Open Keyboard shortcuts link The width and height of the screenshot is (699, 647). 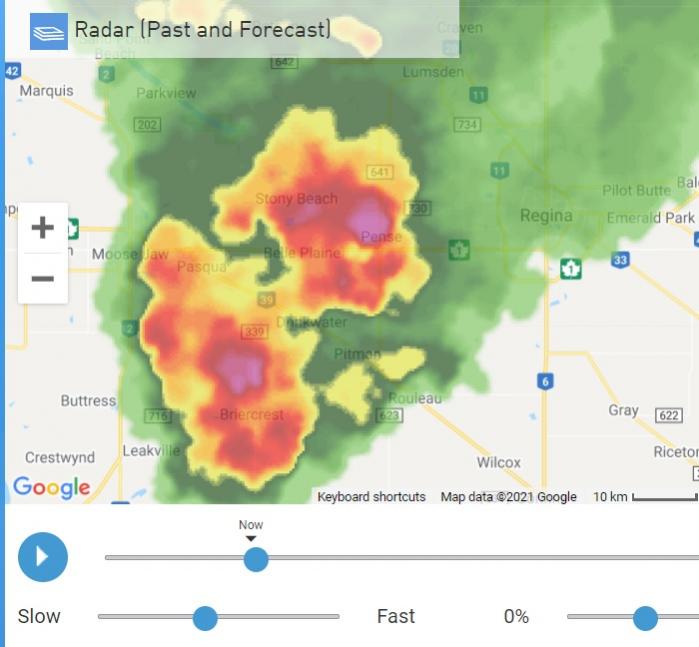371,497
